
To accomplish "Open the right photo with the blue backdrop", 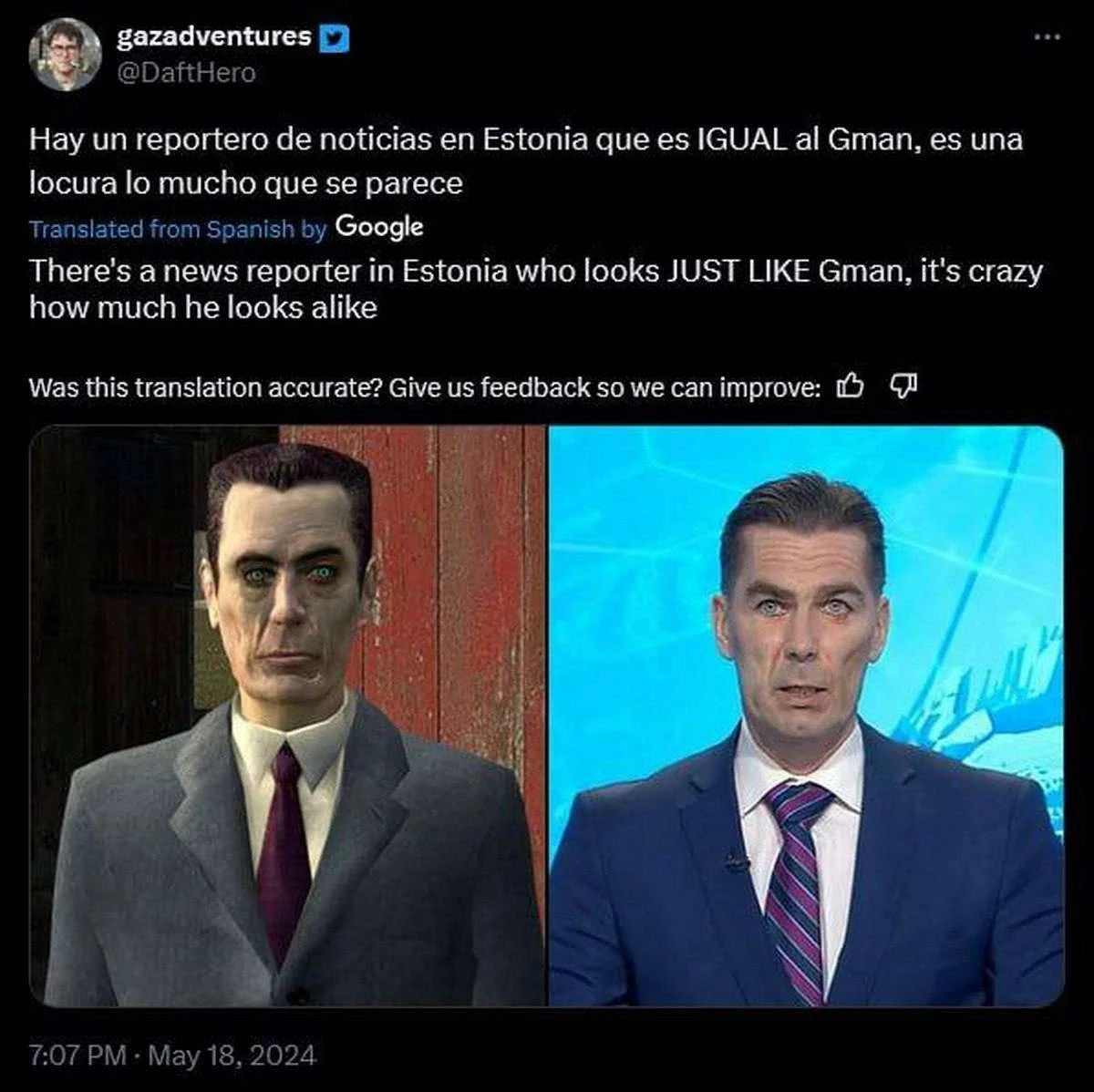I will click(806, 716).
